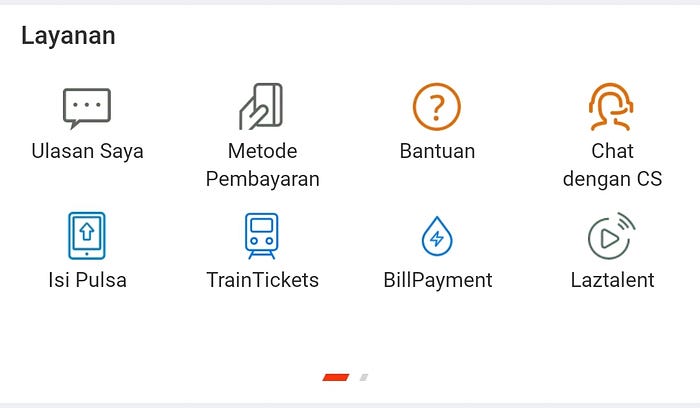Tap the second page indicator dot

click(364, 378)
